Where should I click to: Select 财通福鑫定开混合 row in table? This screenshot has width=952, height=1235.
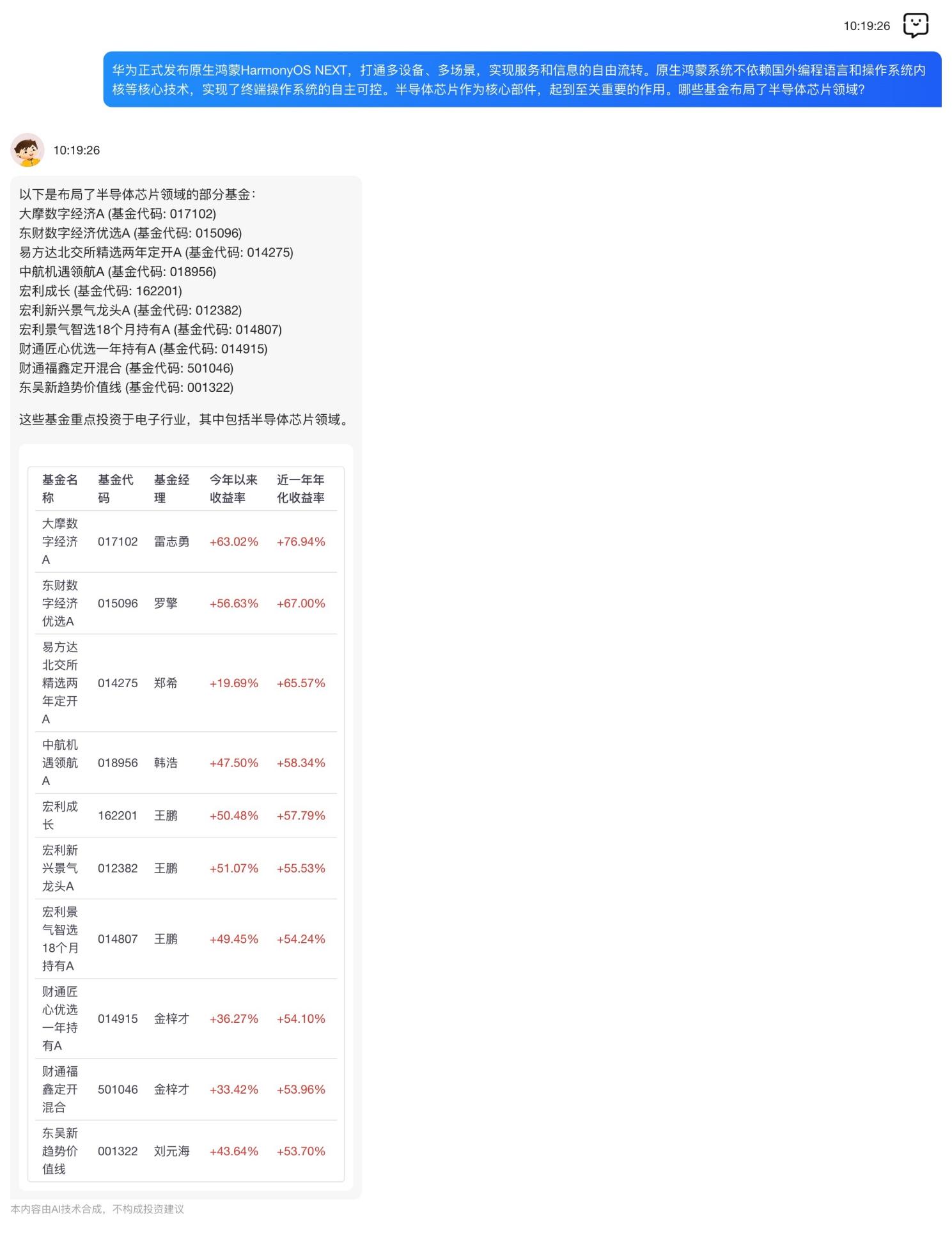tap(60, 1090)
